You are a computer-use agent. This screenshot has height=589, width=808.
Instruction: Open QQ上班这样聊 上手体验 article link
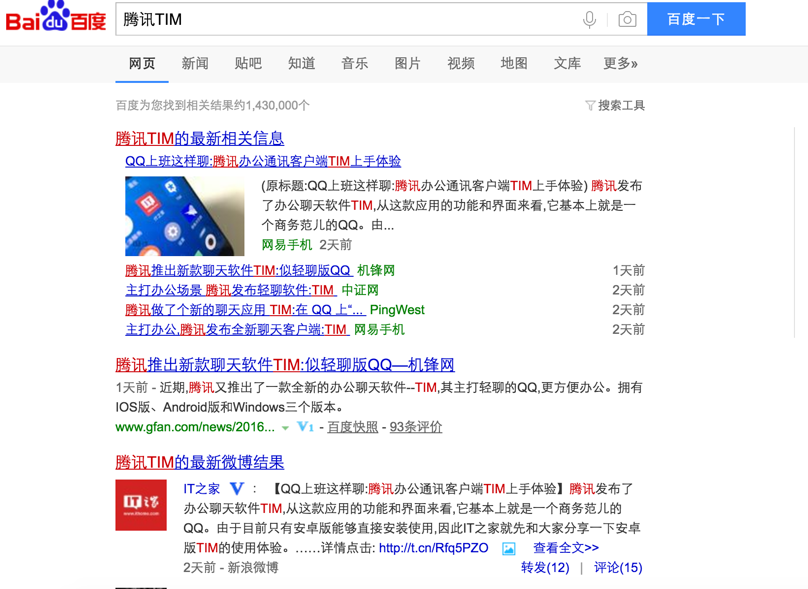click(263, 161)
